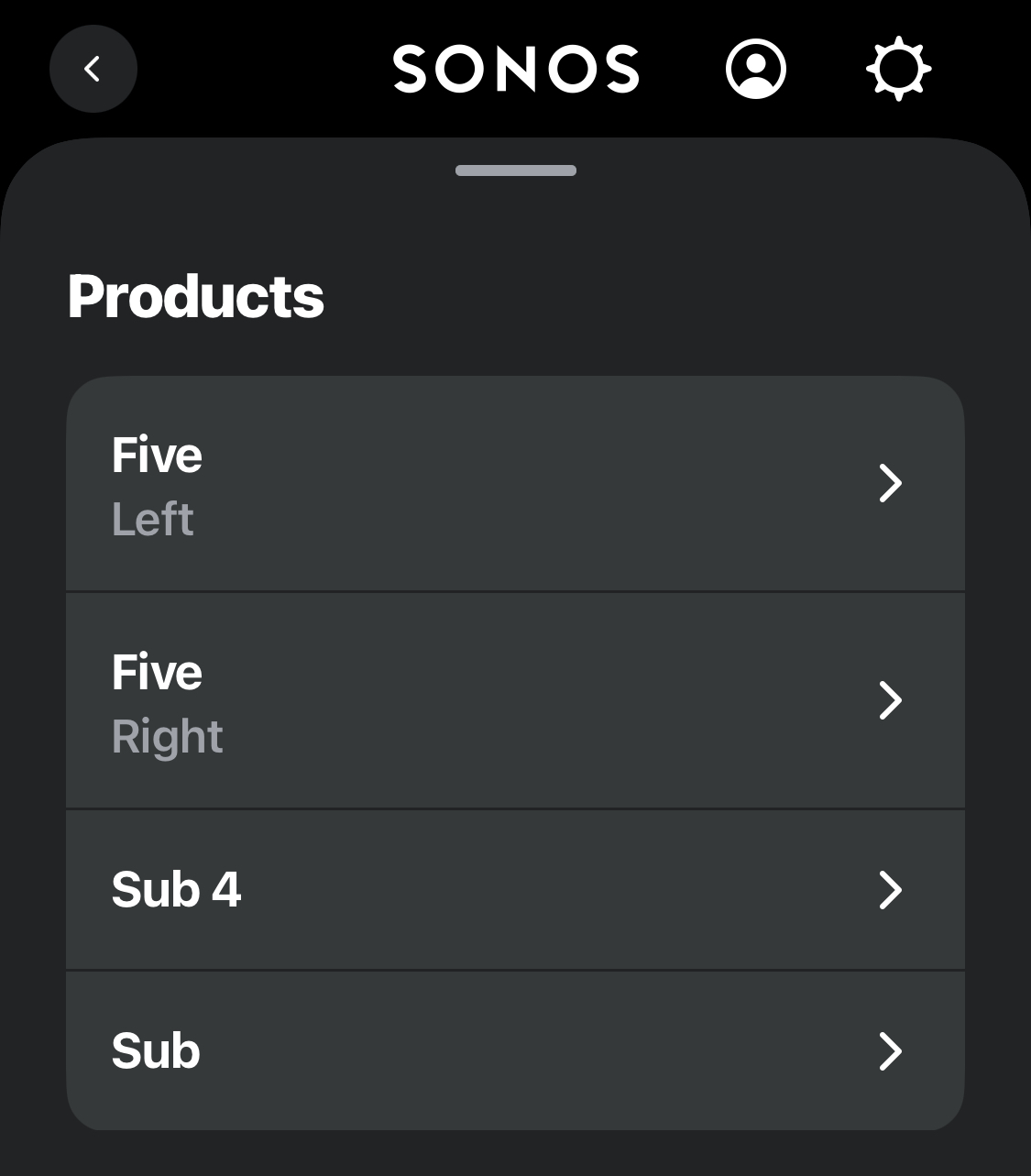This screenshot has width=1031, height=1176.
Task: Select the Sub 4 product
Action: (515, 890)
